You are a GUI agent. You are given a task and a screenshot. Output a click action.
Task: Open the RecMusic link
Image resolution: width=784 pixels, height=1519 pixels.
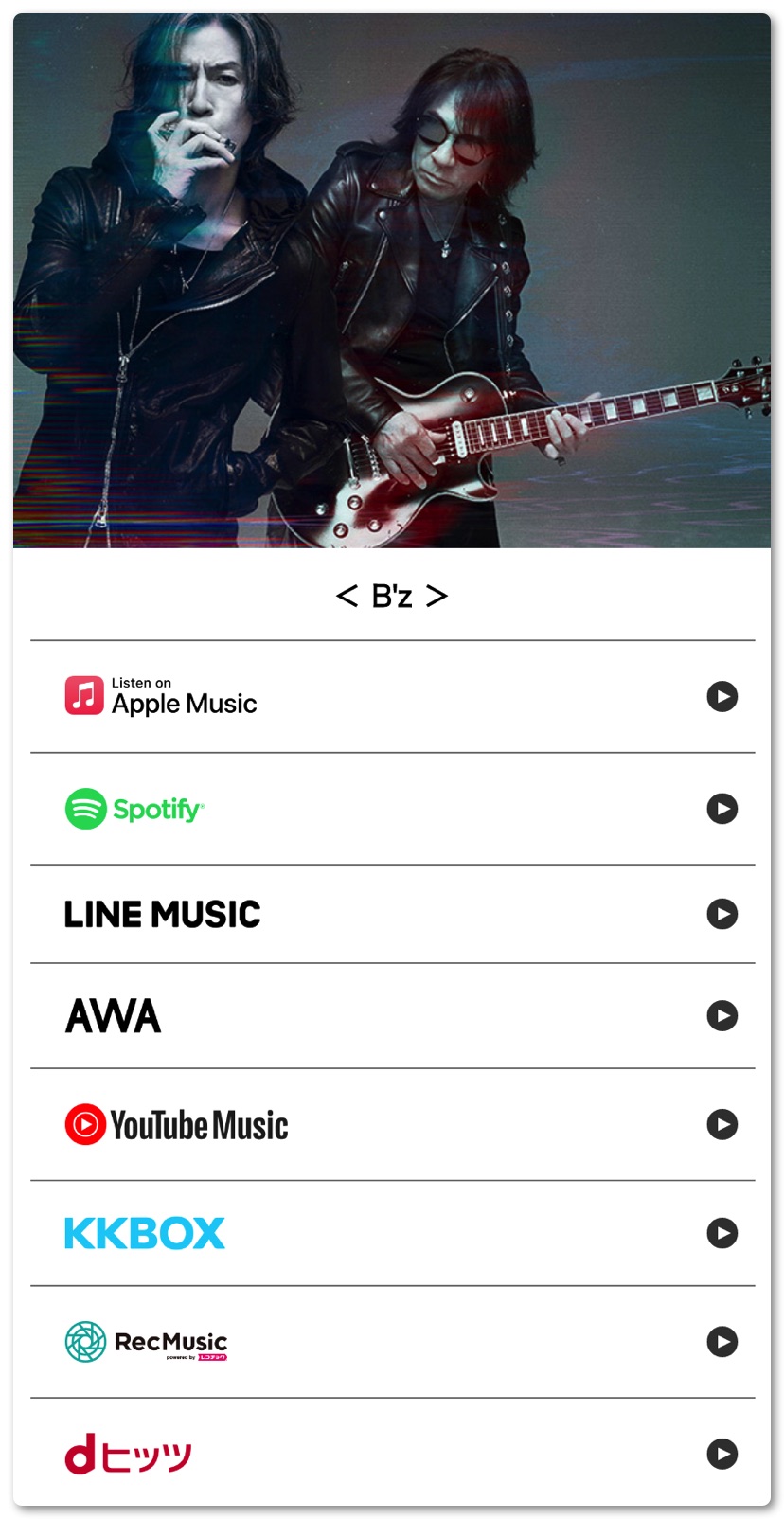(392, 1342)
